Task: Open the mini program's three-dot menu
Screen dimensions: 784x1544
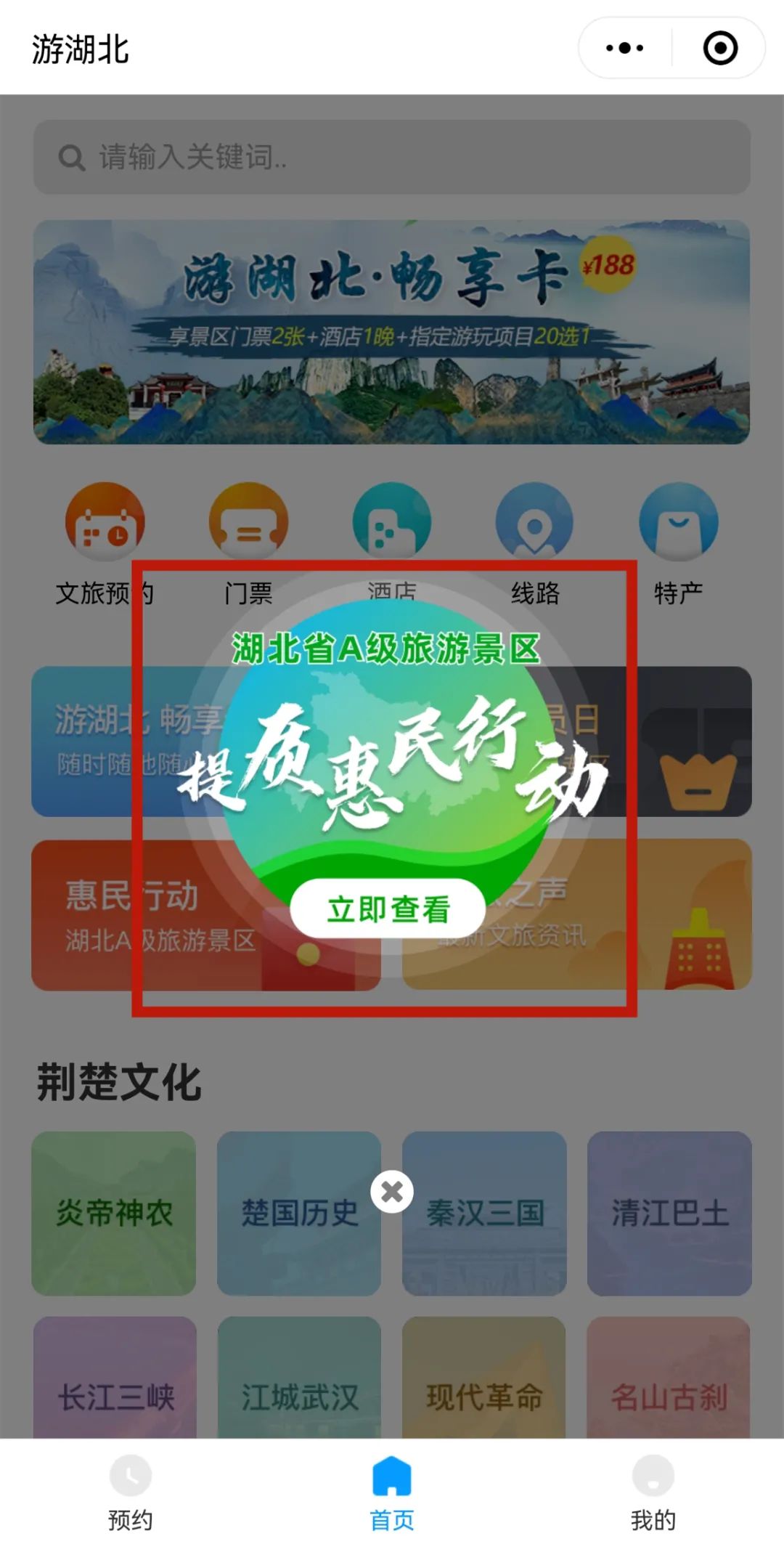Action: [625, 49]
